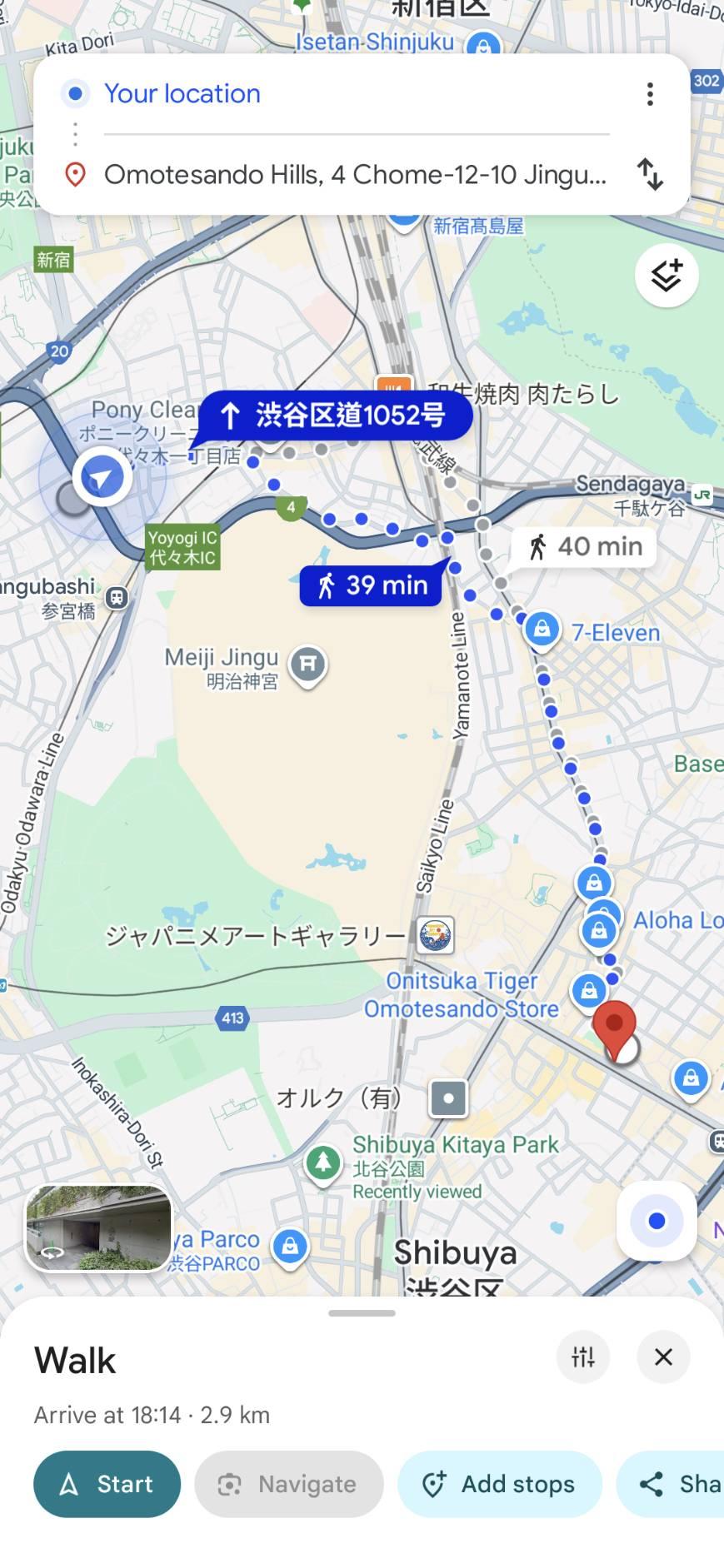Tap Add stops to the route
Screen dimensions: 724x1568
coord(500,1484)
